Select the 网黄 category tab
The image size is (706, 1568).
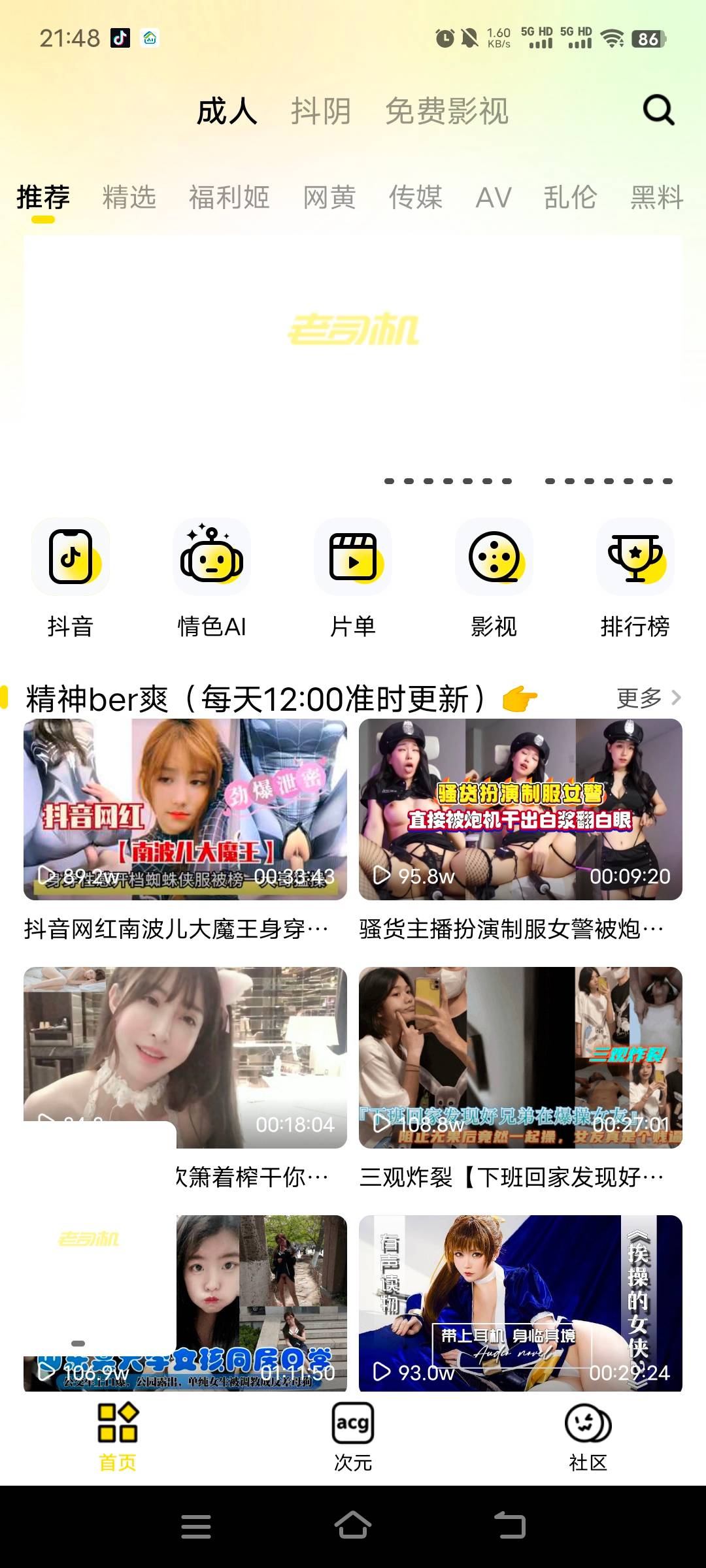(329, 197)
